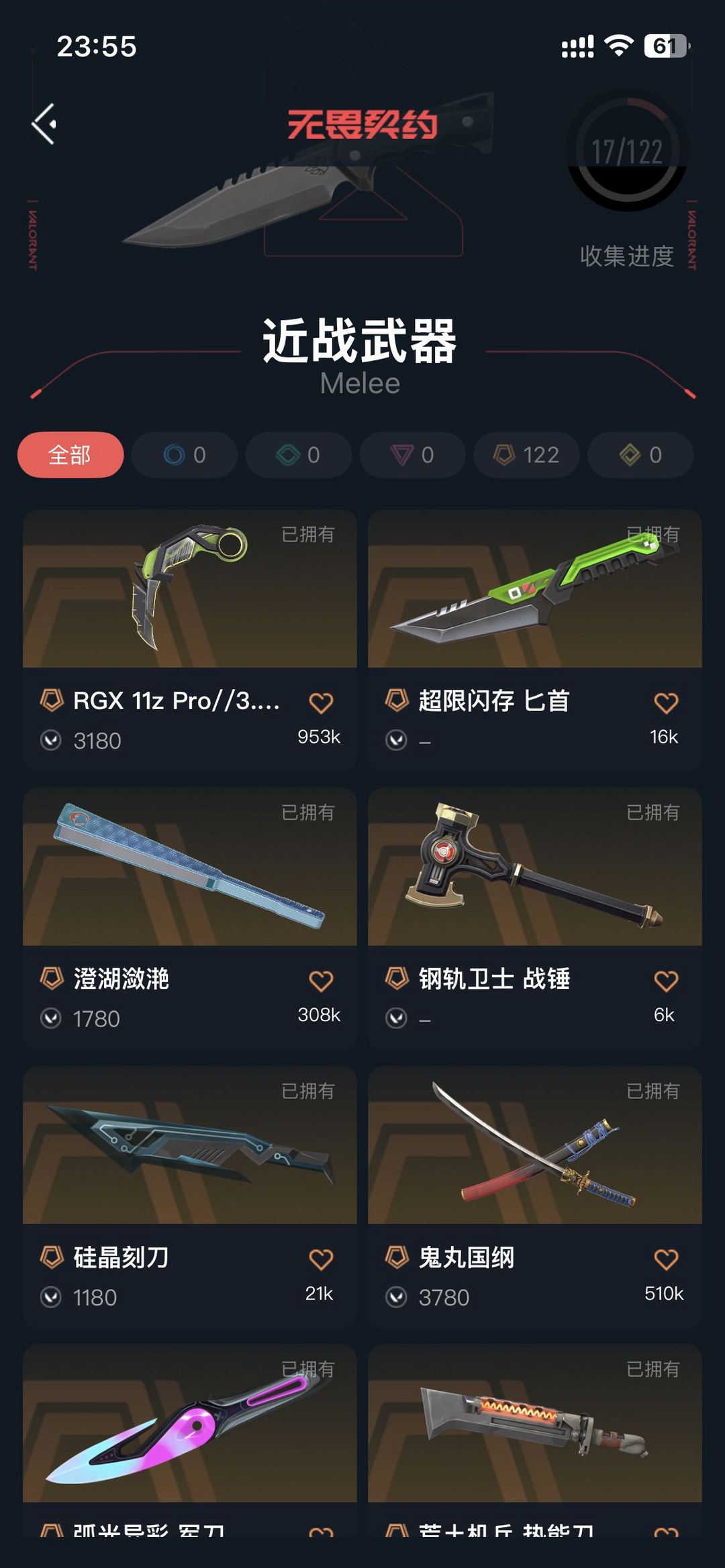The width and height of the screenshot is (725, 1568).
Task: Open the 鬼丸国纲 katana card
Action: [535, 1196]
